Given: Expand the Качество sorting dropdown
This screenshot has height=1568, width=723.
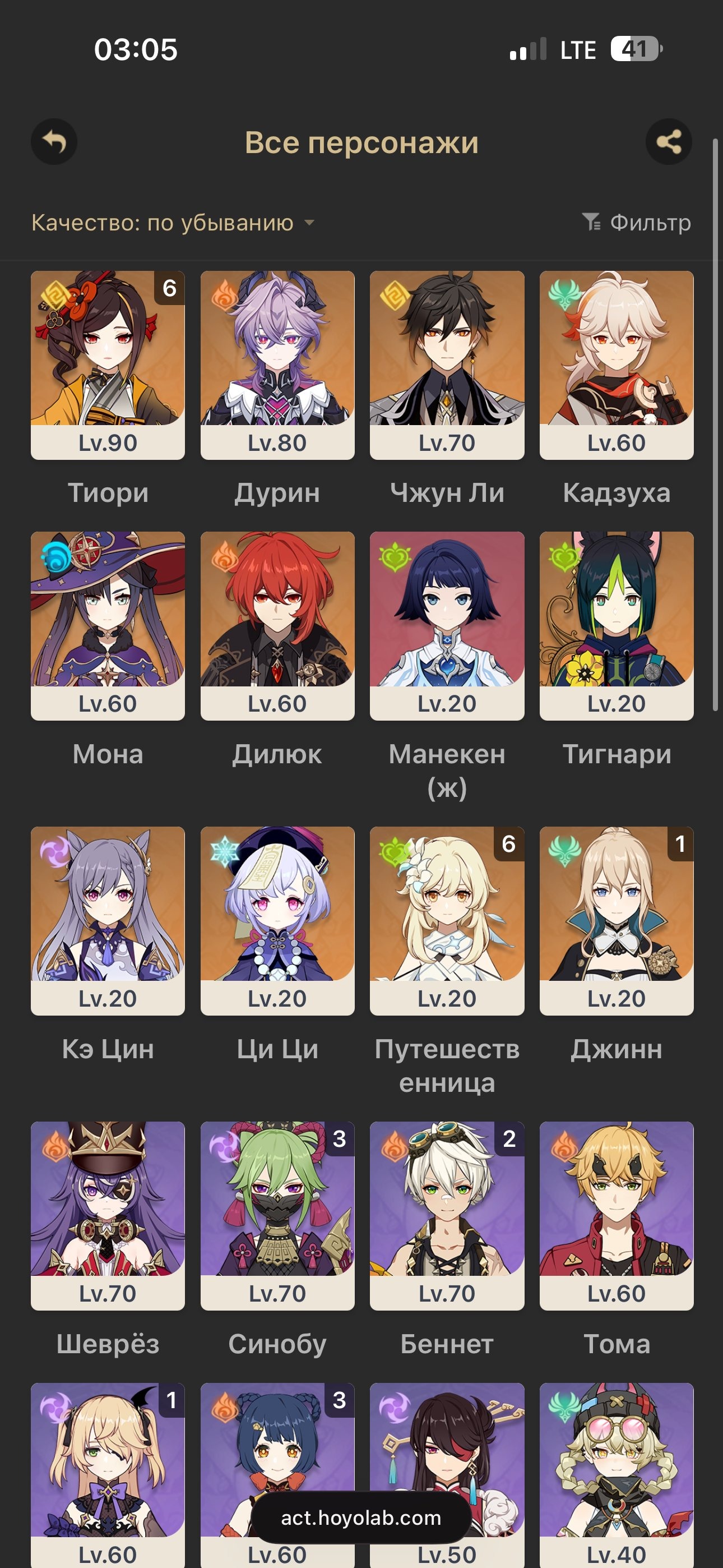Looking at the screenshot, I should [x=173, y=223].
